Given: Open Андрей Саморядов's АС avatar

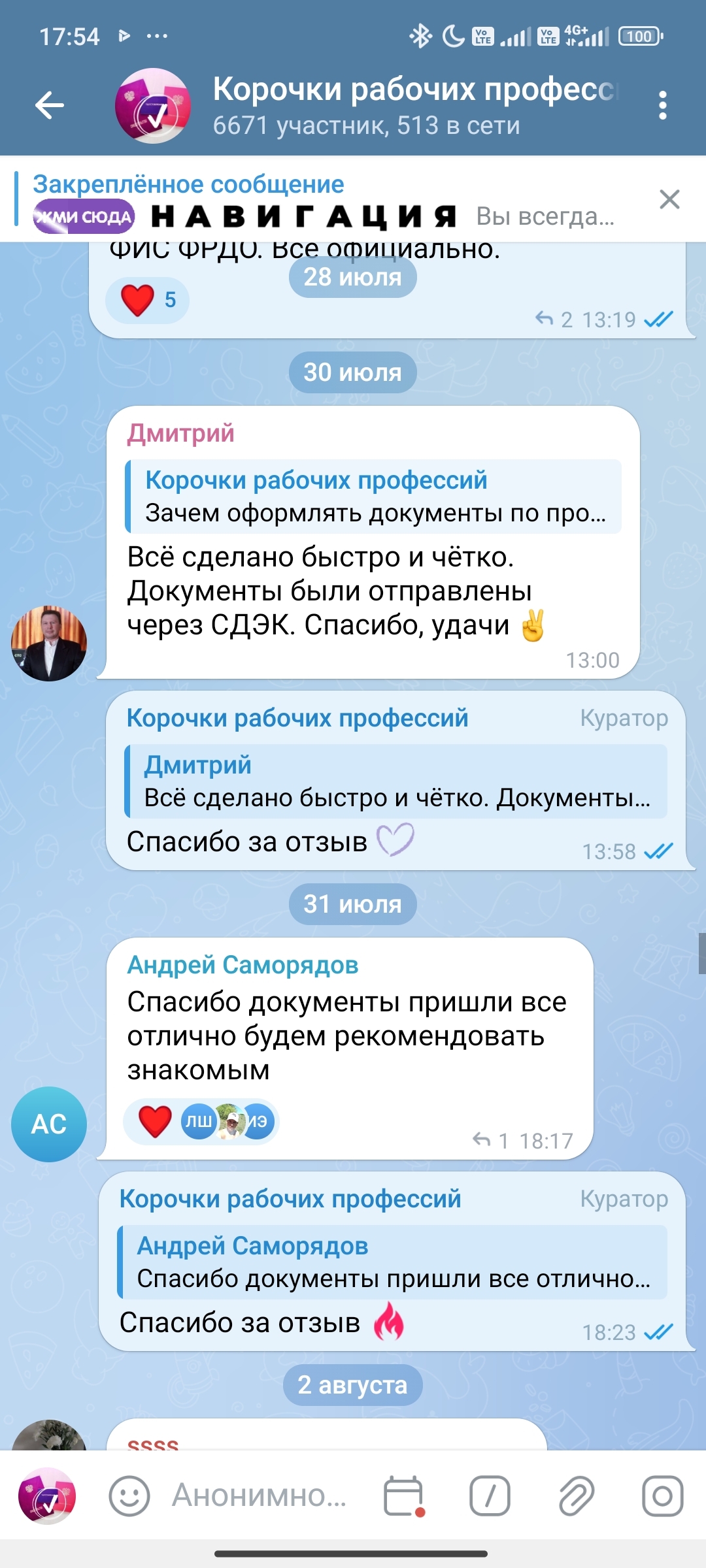Looking at the screenshot, I should 49,1124.
